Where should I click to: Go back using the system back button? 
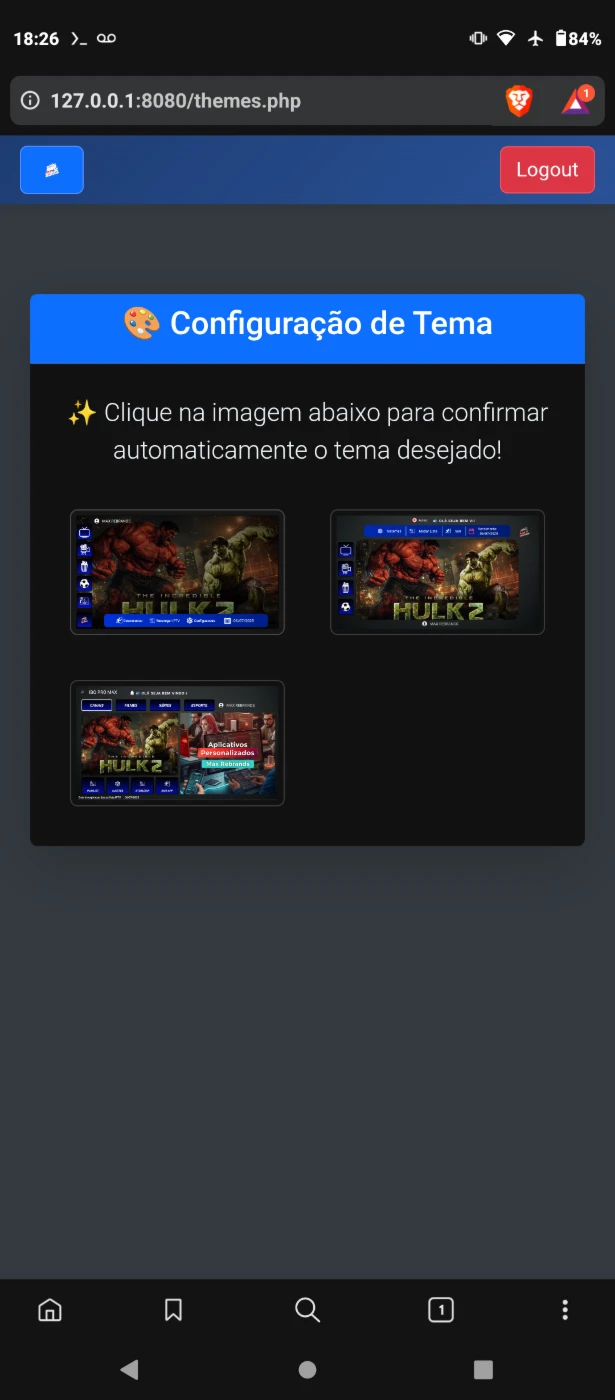click(129, 1369)
